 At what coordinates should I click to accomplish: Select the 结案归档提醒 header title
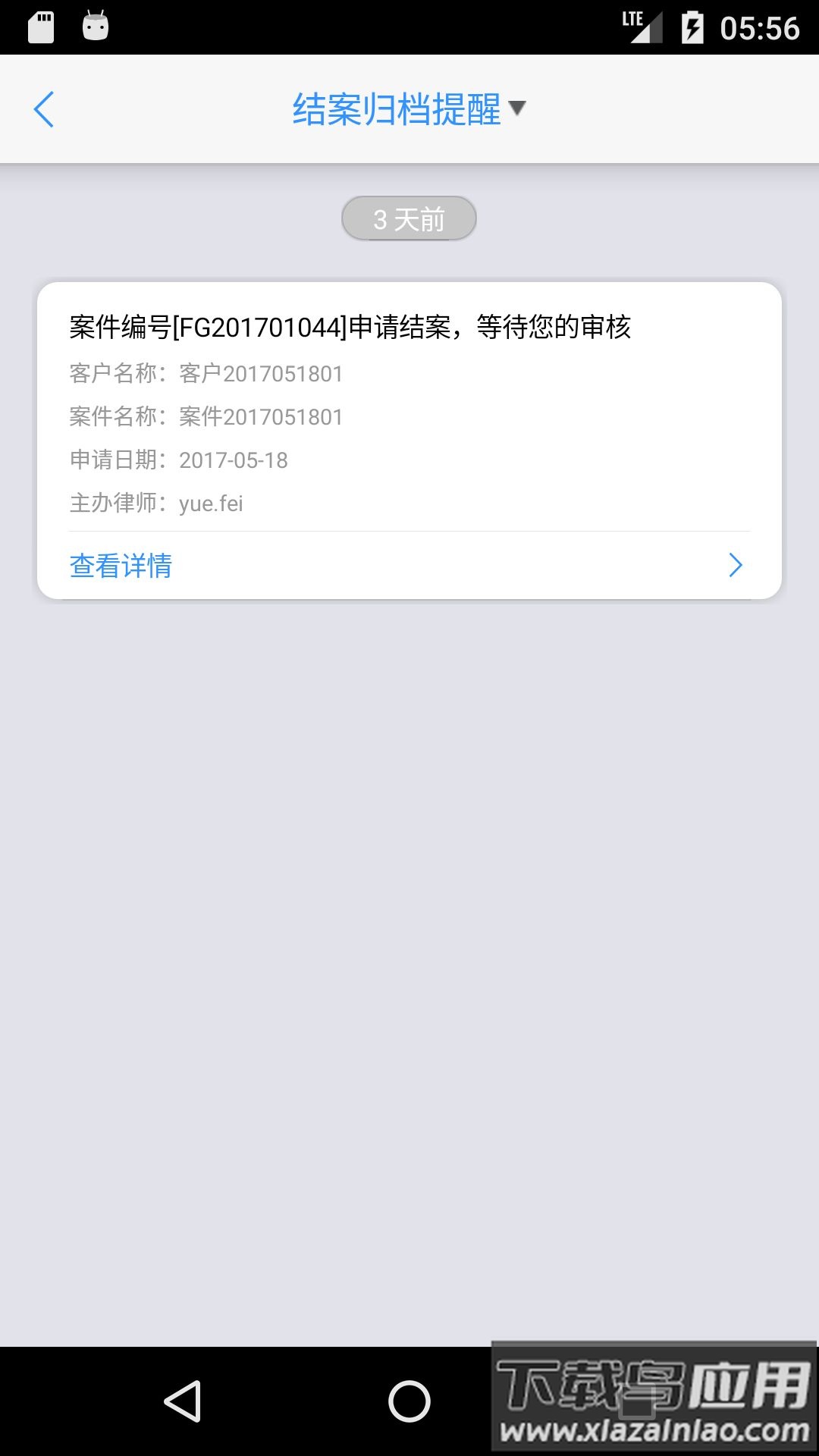coord(397,108)
